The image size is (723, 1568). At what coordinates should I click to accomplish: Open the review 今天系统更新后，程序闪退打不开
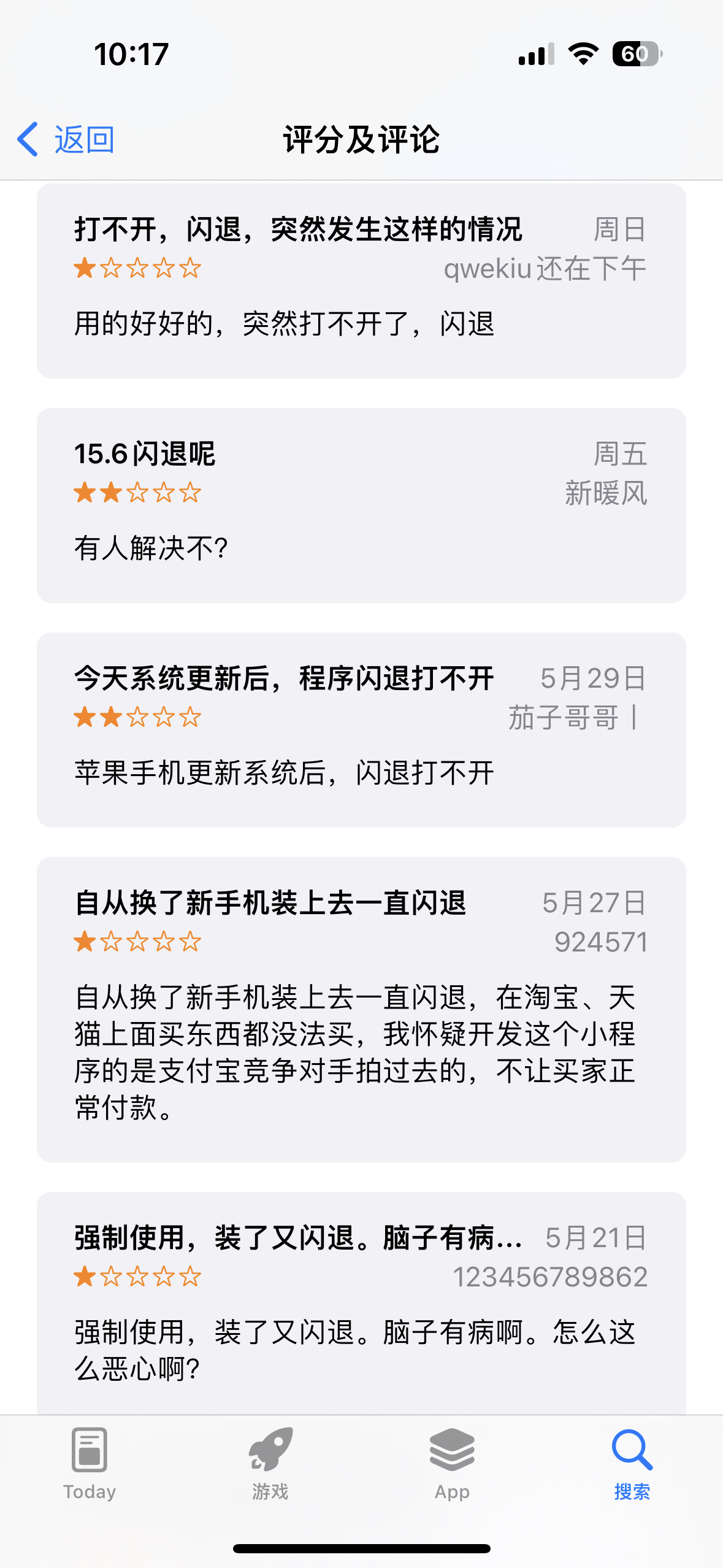(361, 729)
